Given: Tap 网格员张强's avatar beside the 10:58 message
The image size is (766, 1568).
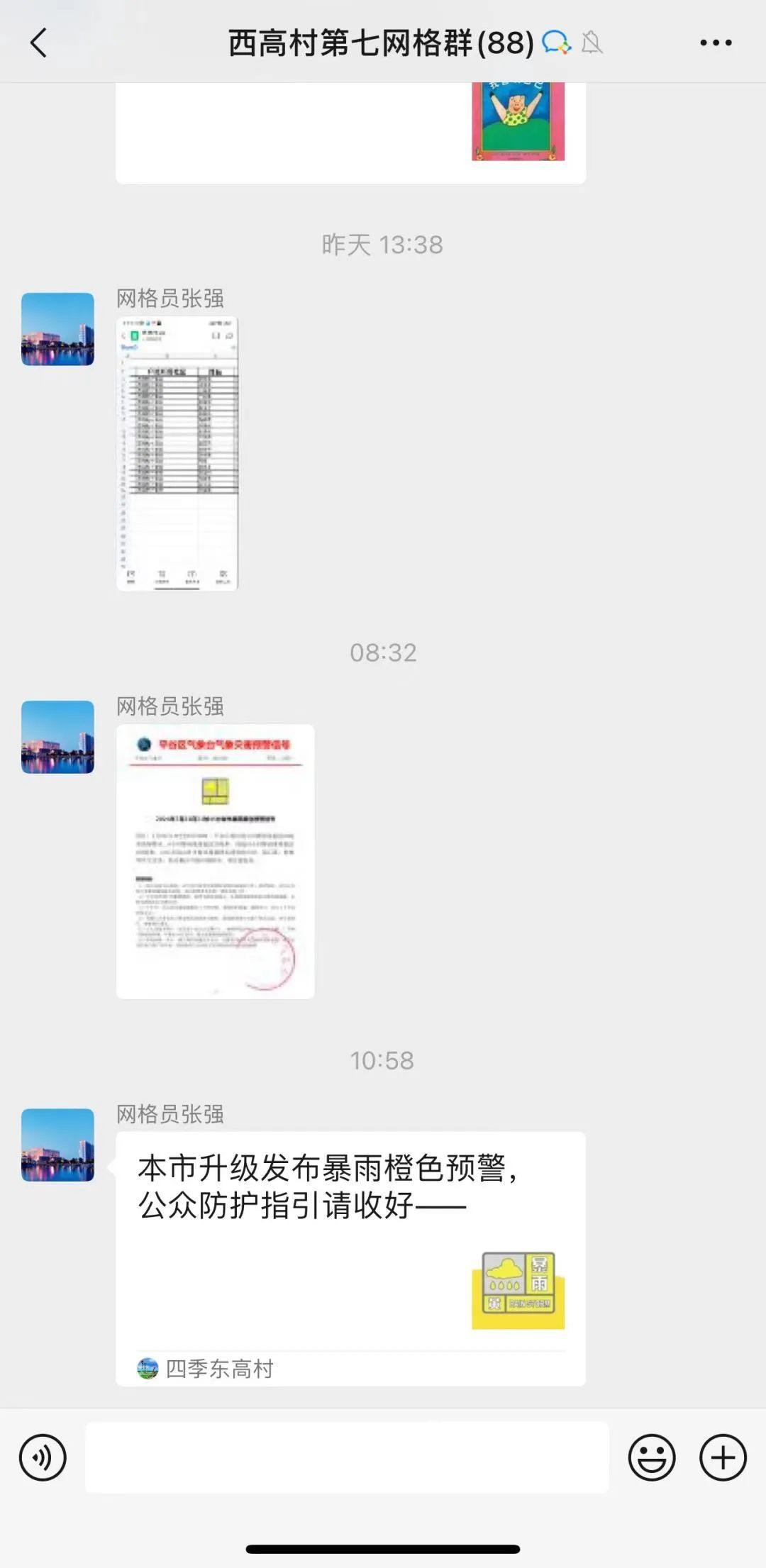Looking at the screenshot, I should (x=57, y=1145).
